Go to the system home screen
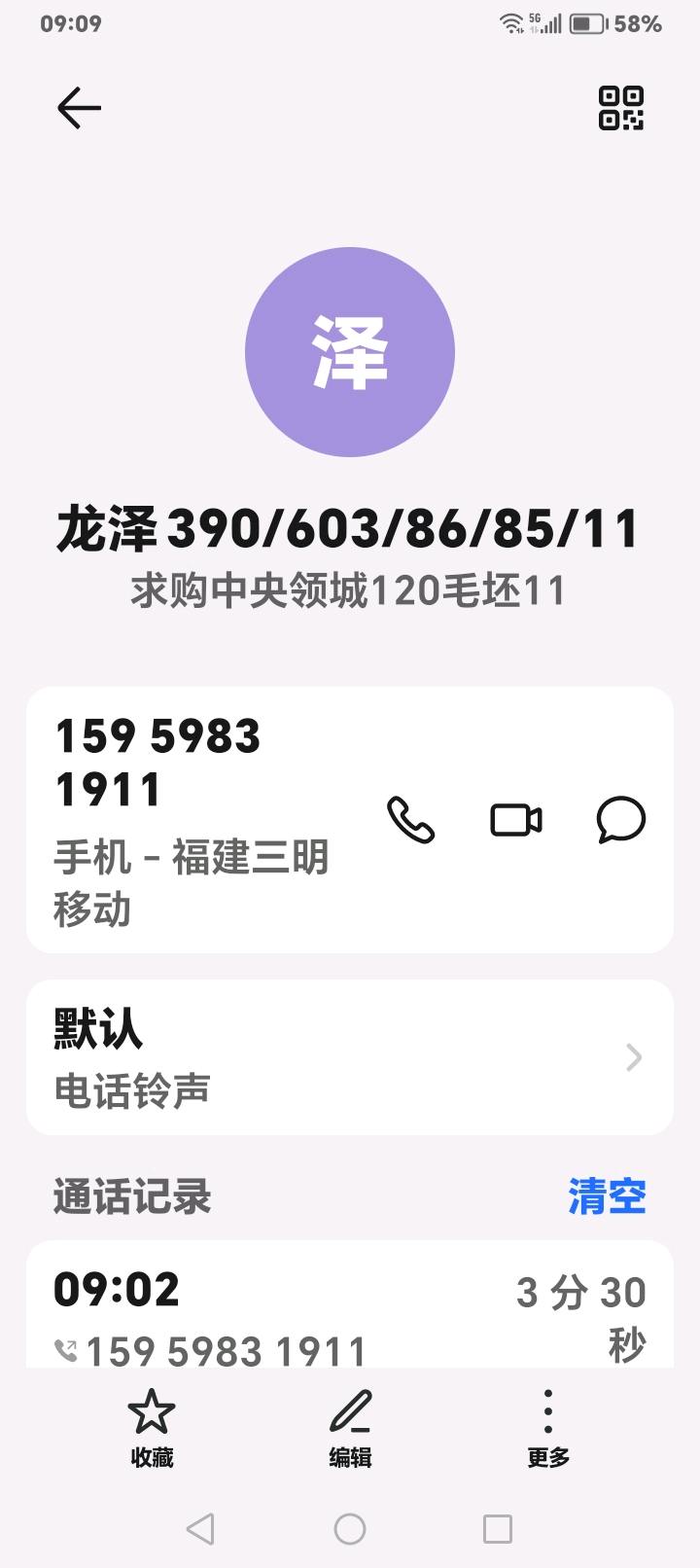This screenshot has height=1568, width=700. point(350,1529)
